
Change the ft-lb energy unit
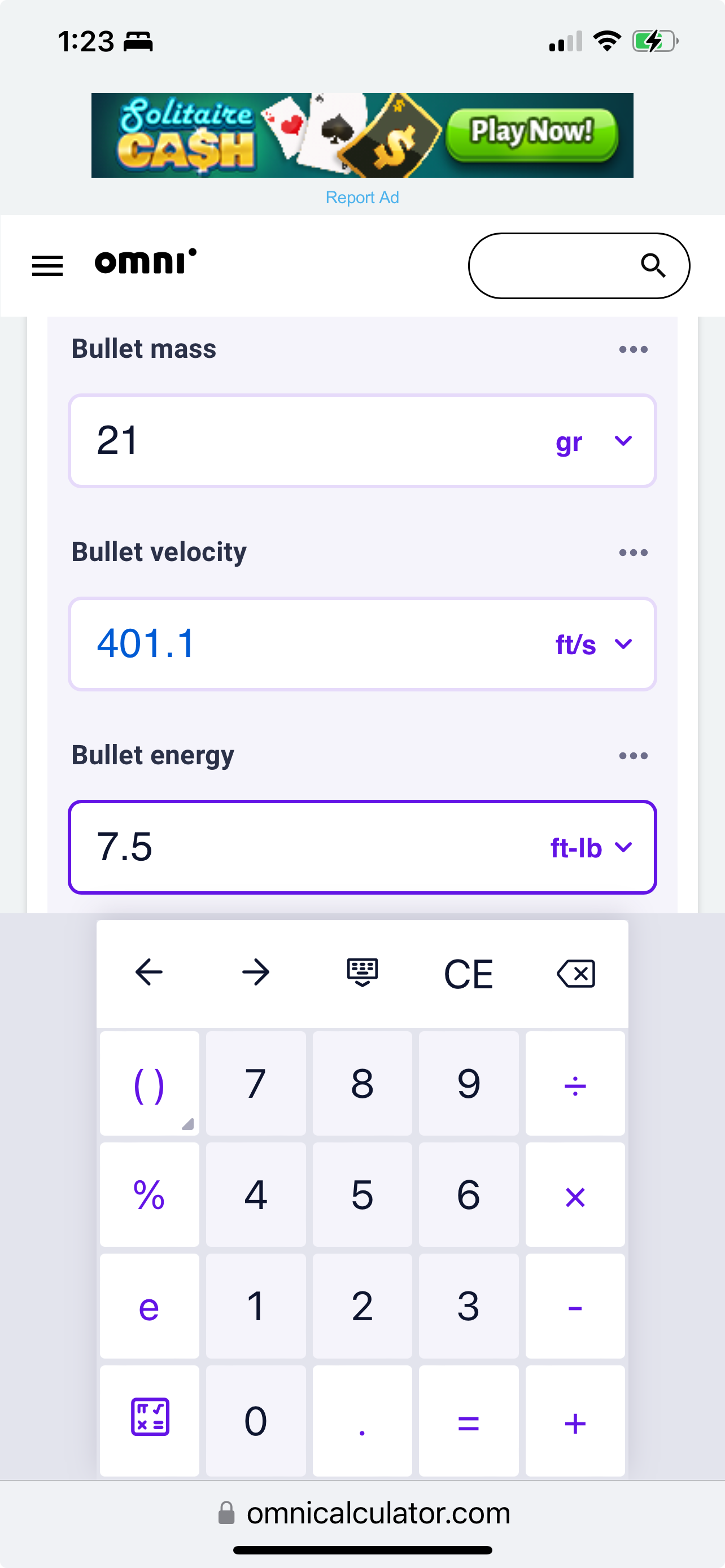click(591, 847)
